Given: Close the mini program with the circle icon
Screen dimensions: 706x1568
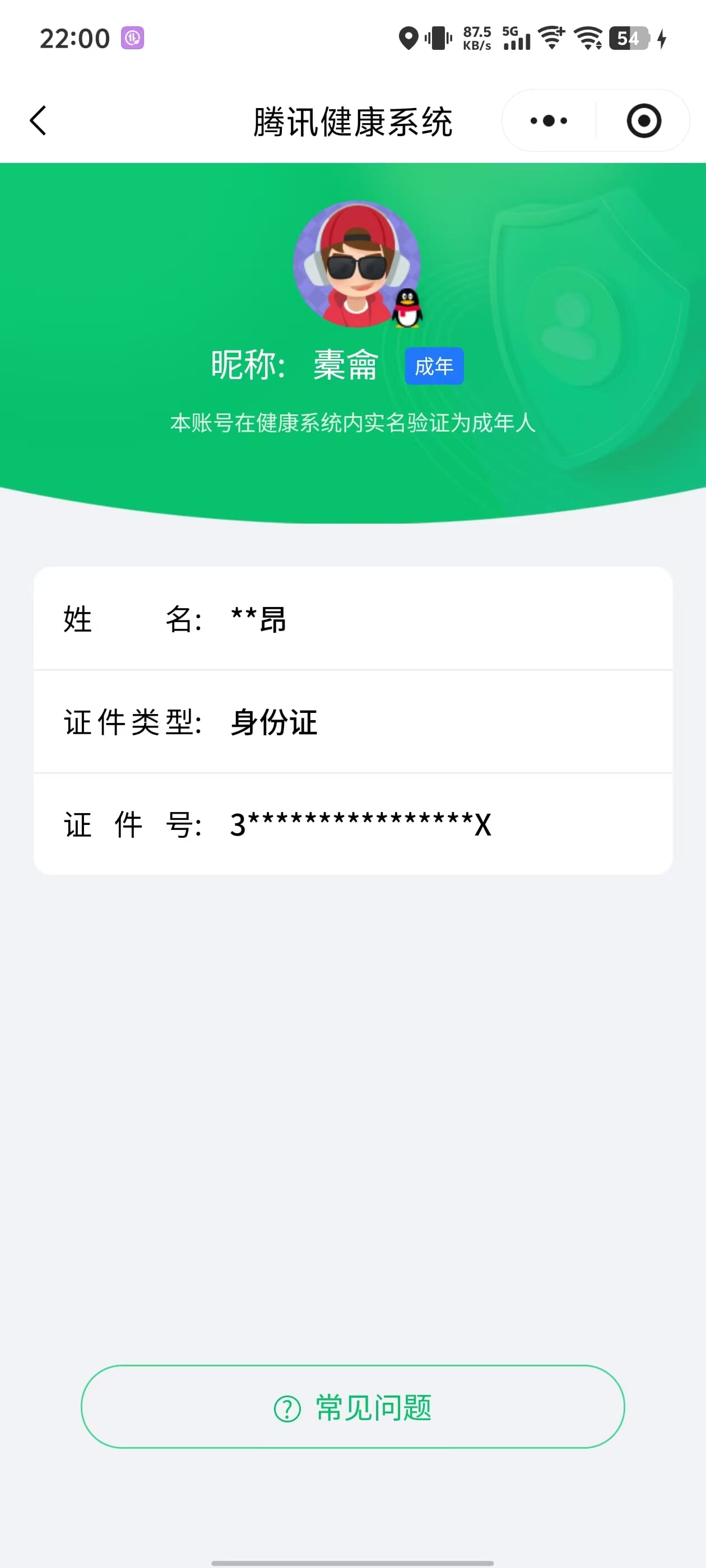Looking at the screenshot, I should (643, 120).
